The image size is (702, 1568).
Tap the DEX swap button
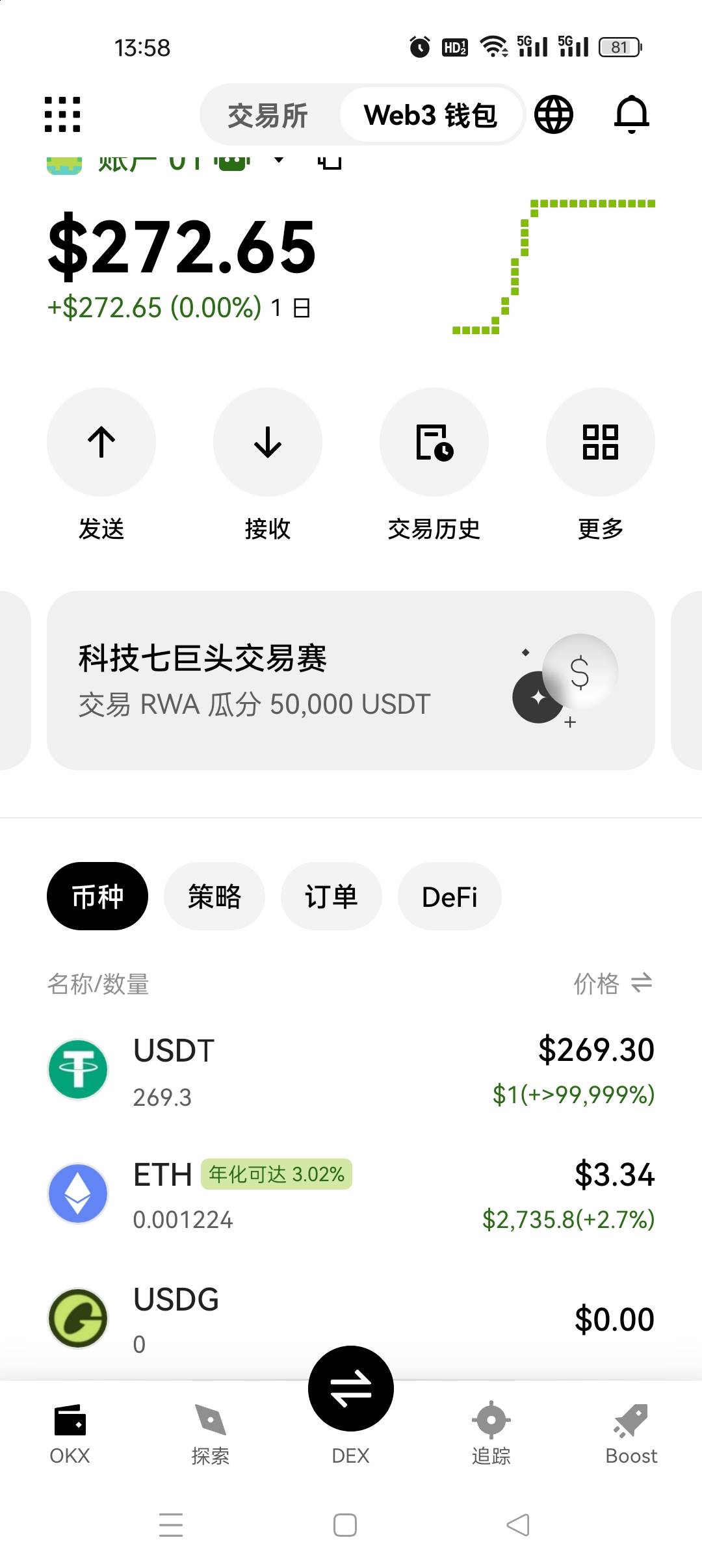click(351, 1389)
